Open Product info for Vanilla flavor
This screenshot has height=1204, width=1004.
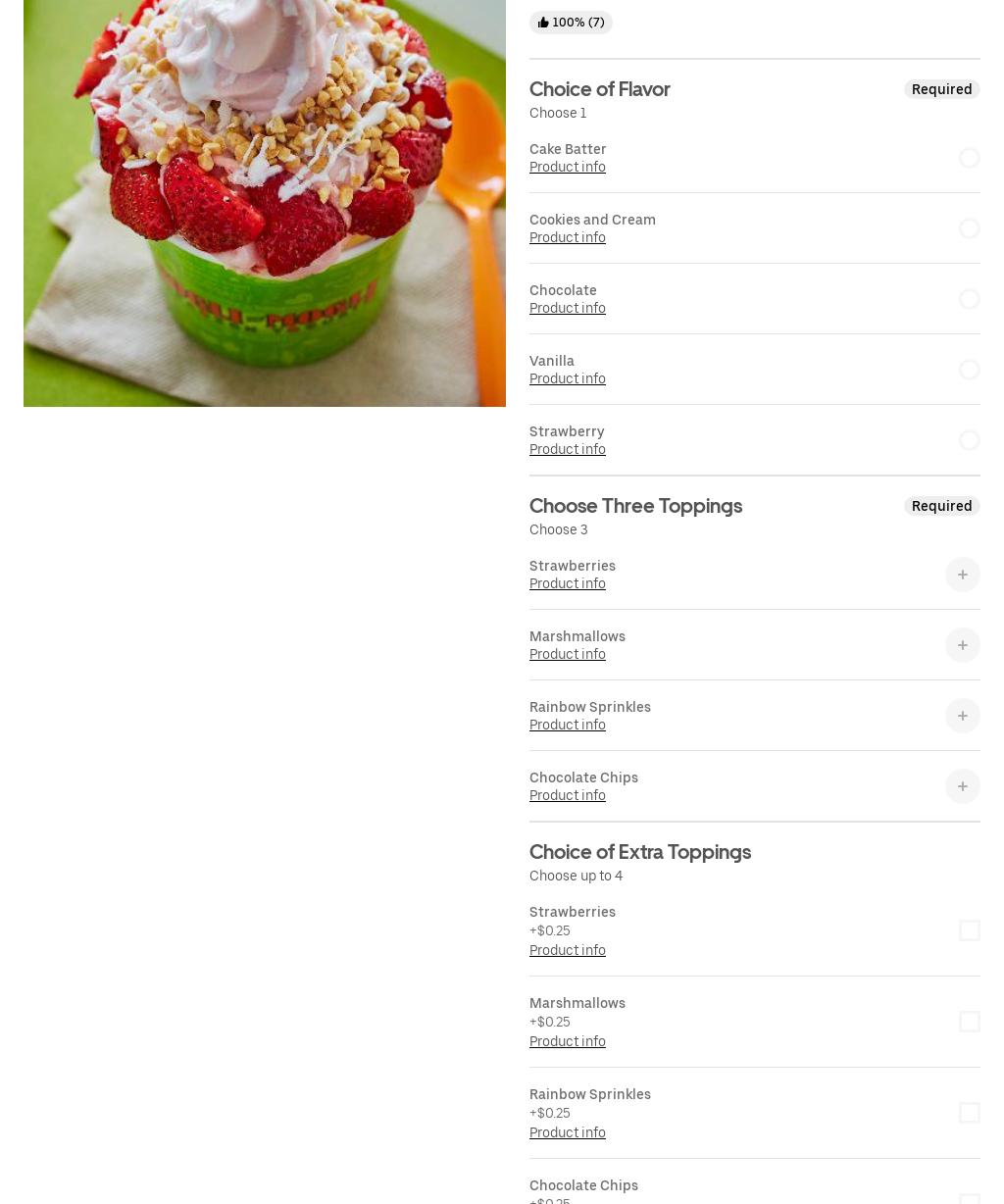click(x=567, y=378)
